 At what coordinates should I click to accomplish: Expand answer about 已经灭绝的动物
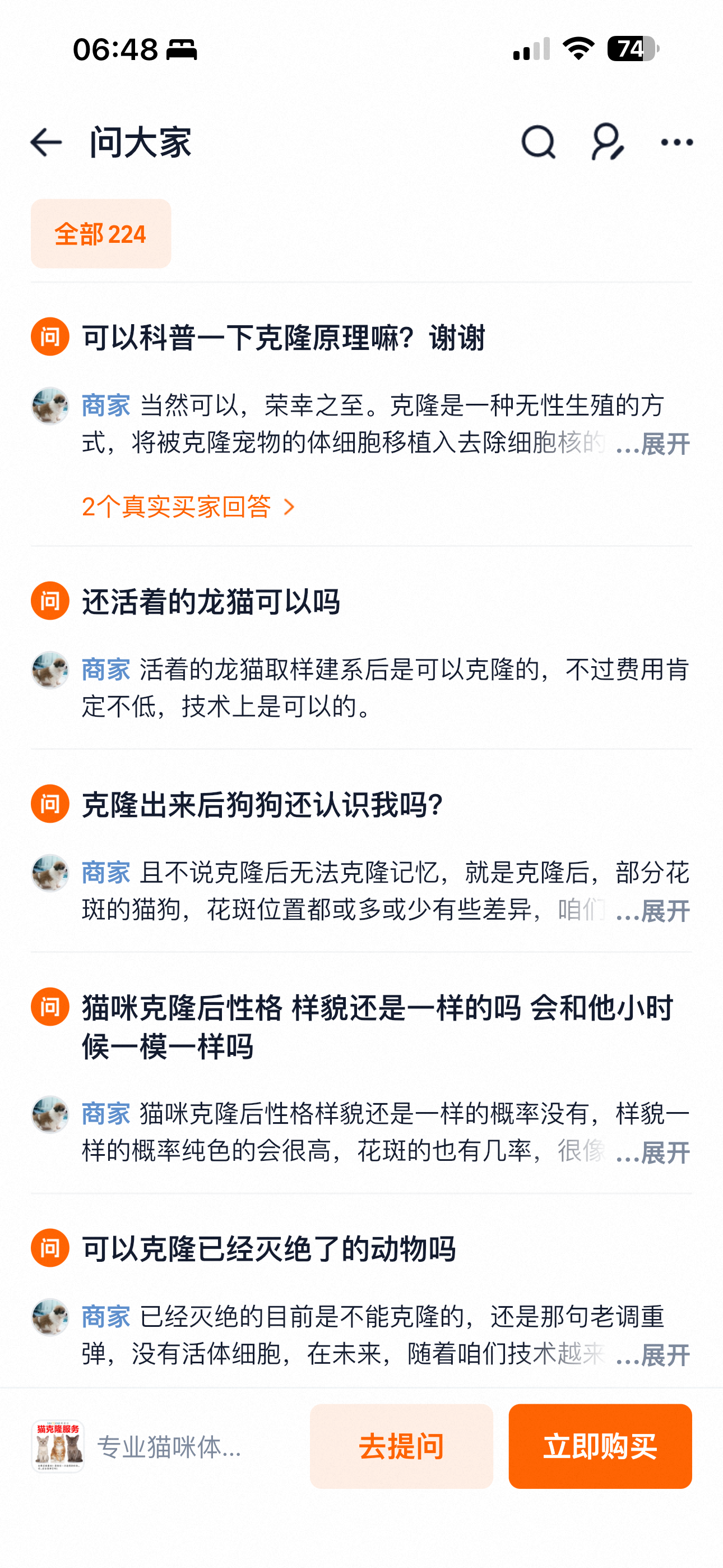652,1355
